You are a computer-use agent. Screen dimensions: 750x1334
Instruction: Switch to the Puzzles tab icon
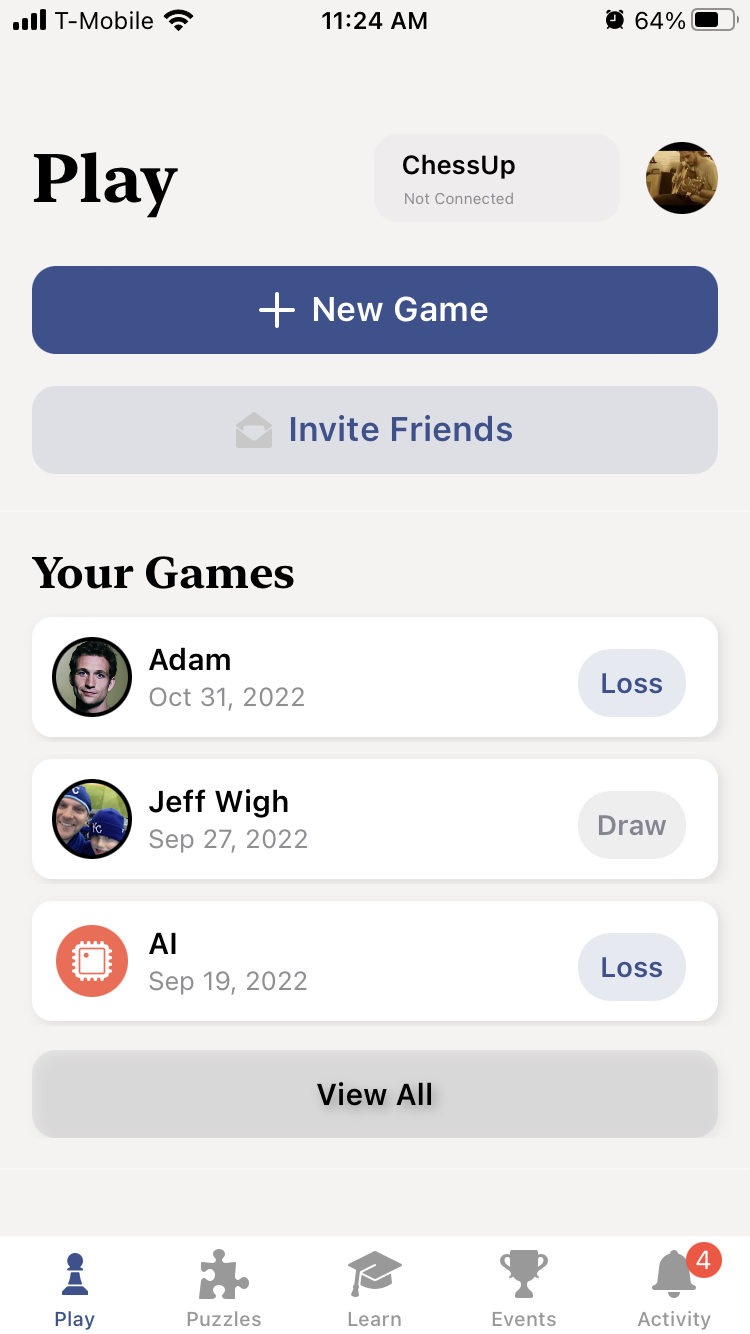coord(223,1273)
